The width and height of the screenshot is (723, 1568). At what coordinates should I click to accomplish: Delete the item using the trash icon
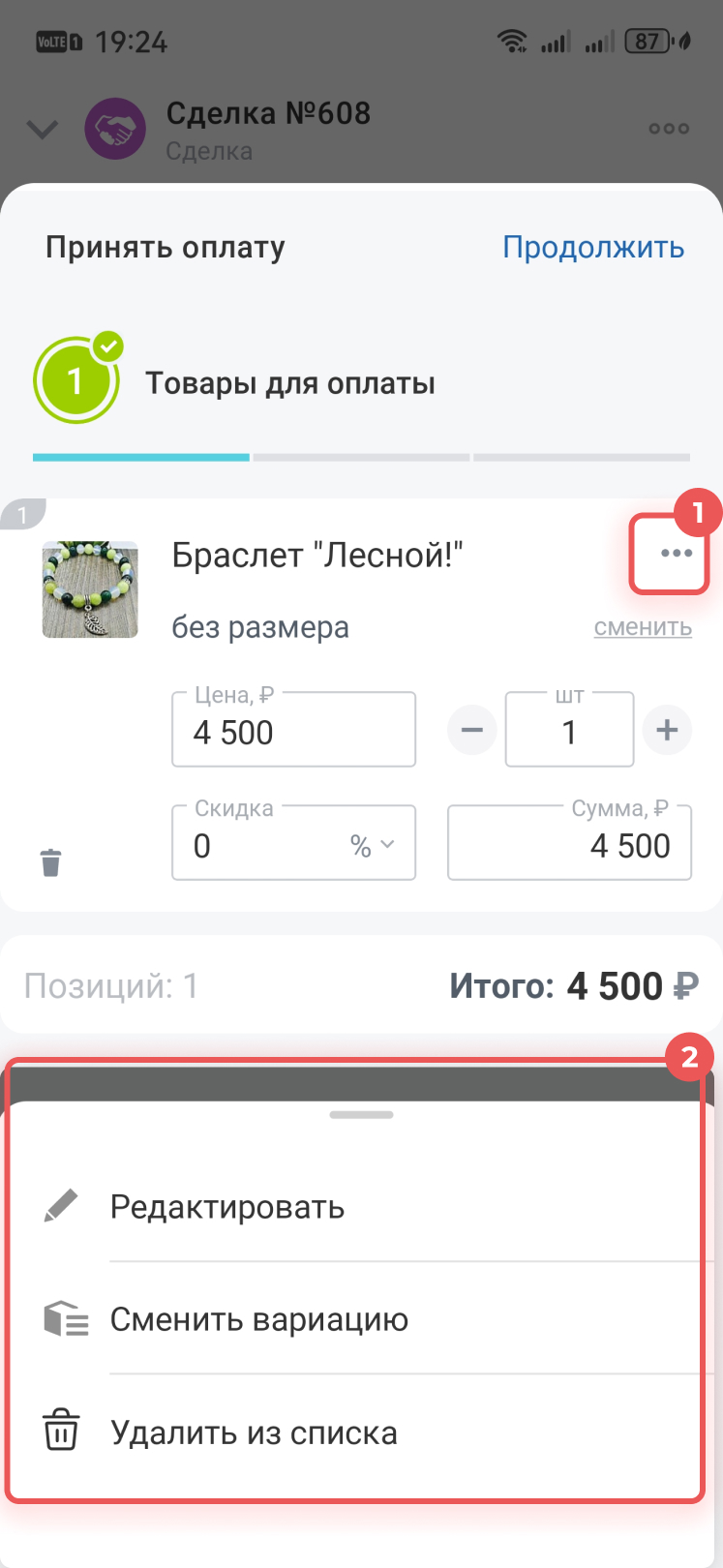(x=51, y=861)
